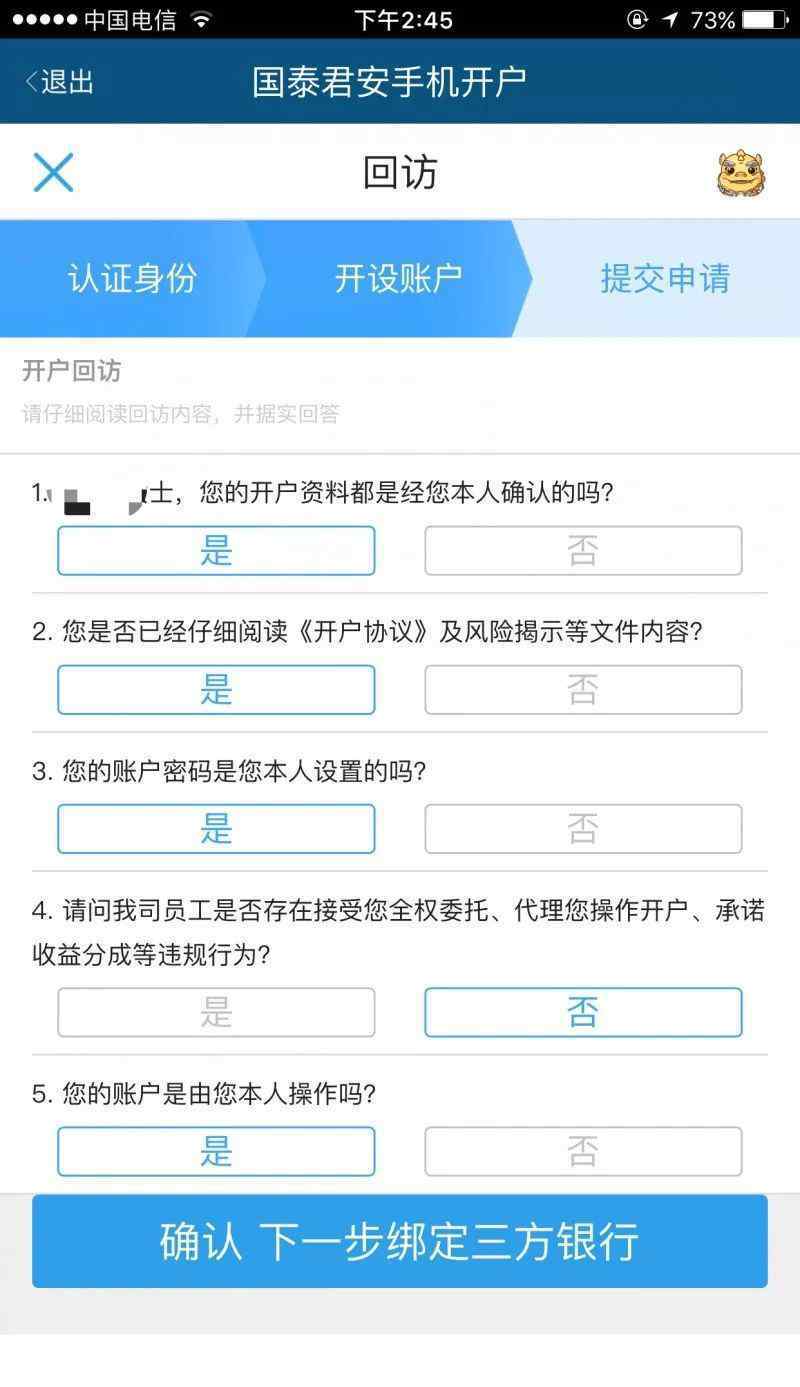Pick 是 for question 4 about 违规行为
The width and height of the screenshot is (800, 1387).
pyautogui.click(x=216, y=1013)
